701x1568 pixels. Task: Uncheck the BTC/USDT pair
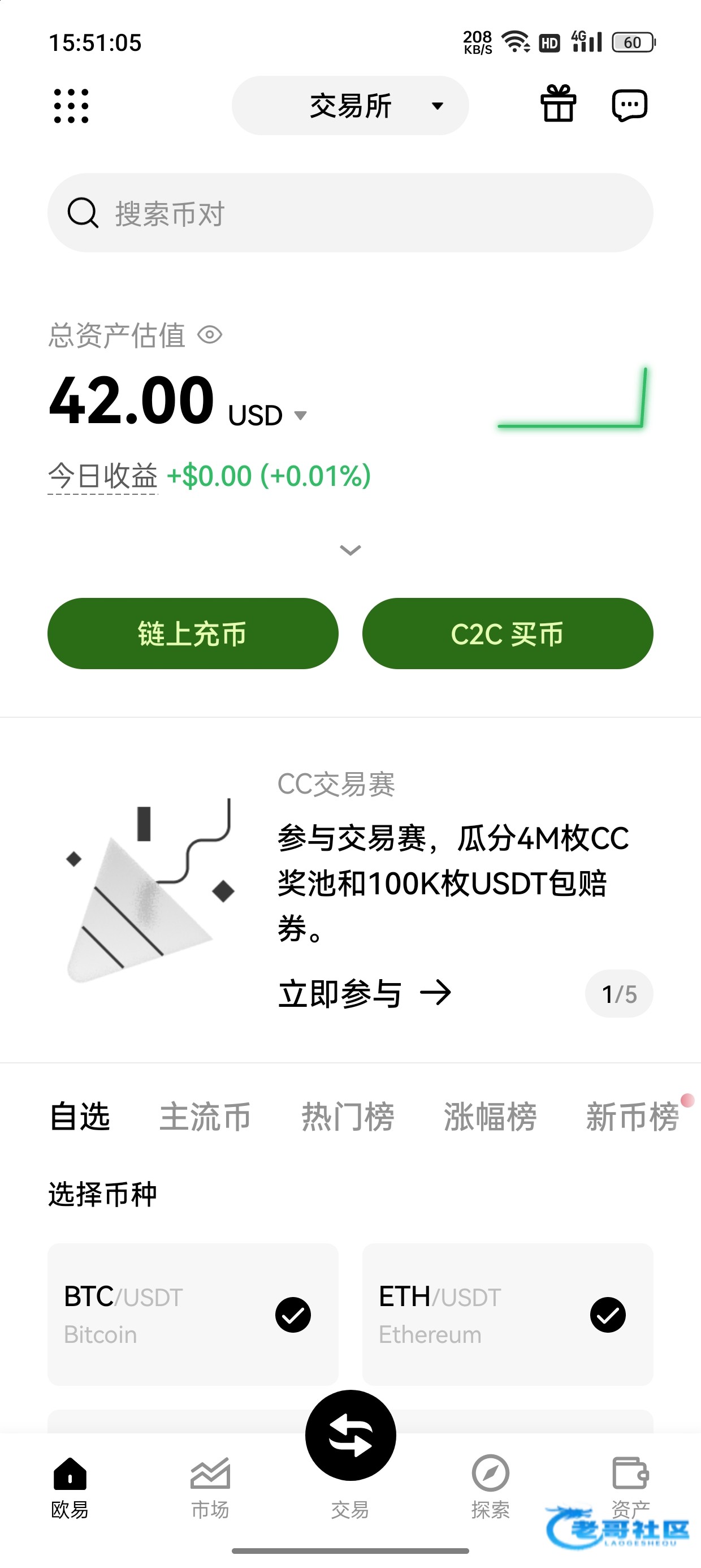[293, 1315]
